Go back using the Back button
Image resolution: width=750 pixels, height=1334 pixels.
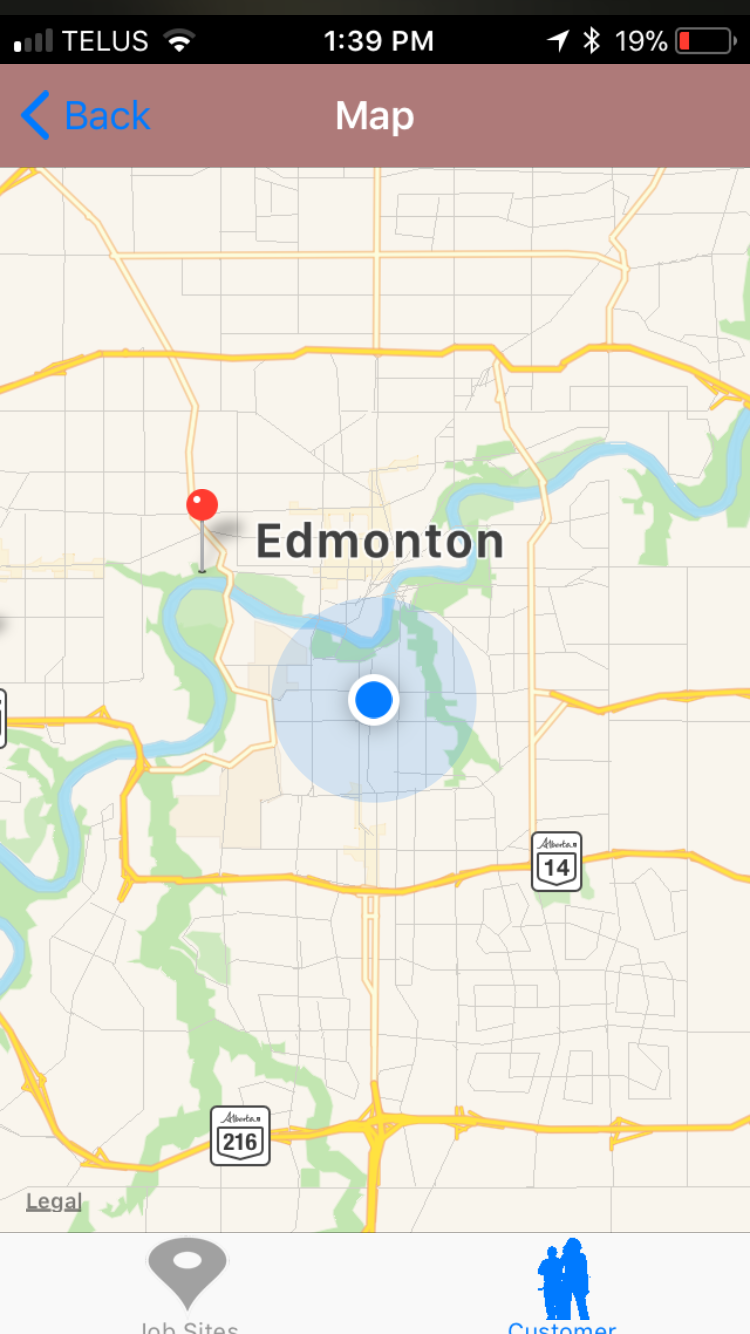(x=86, y=116)
